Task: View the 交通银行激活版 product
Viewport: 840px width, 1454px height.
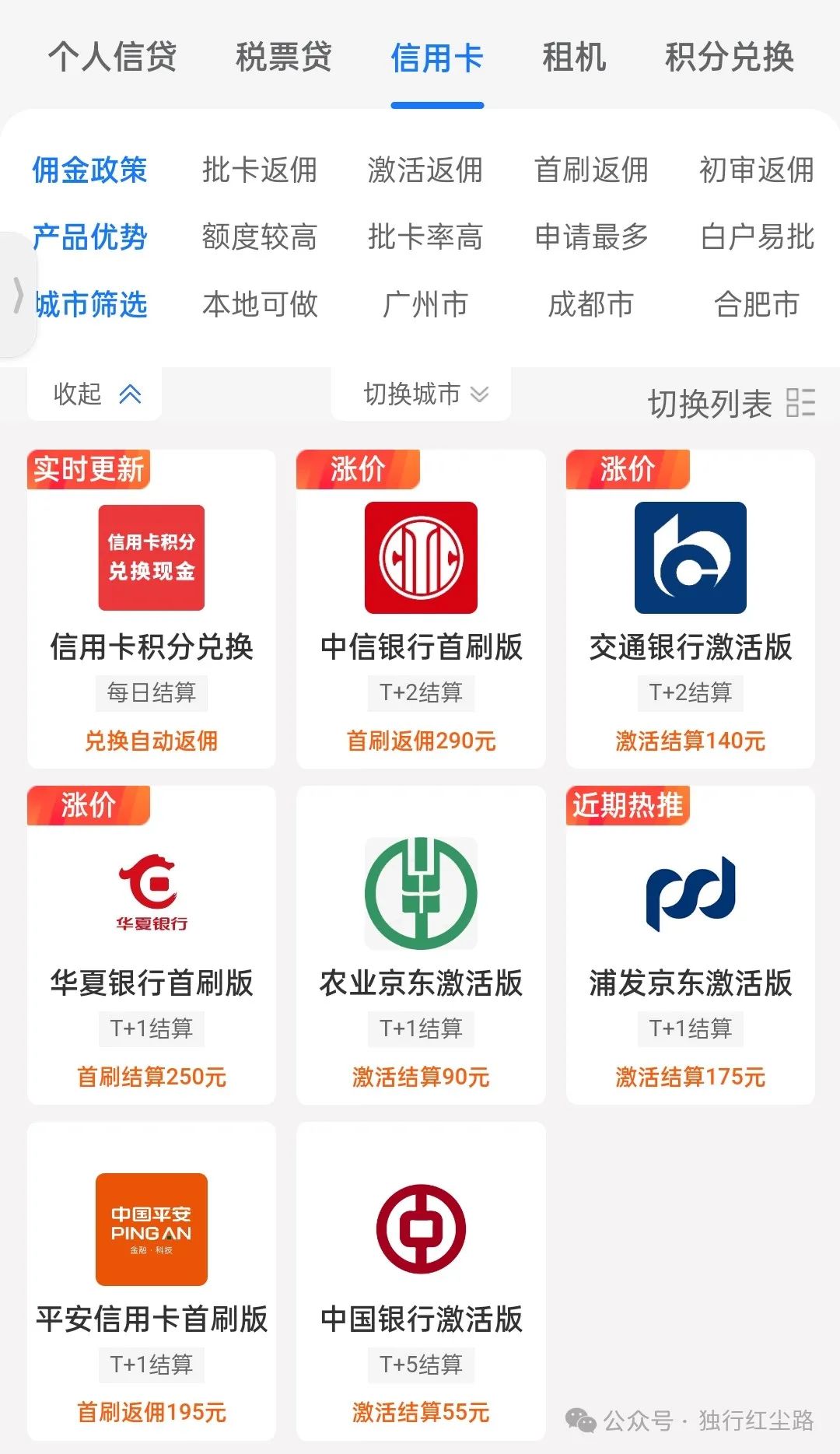Action: 691,609
